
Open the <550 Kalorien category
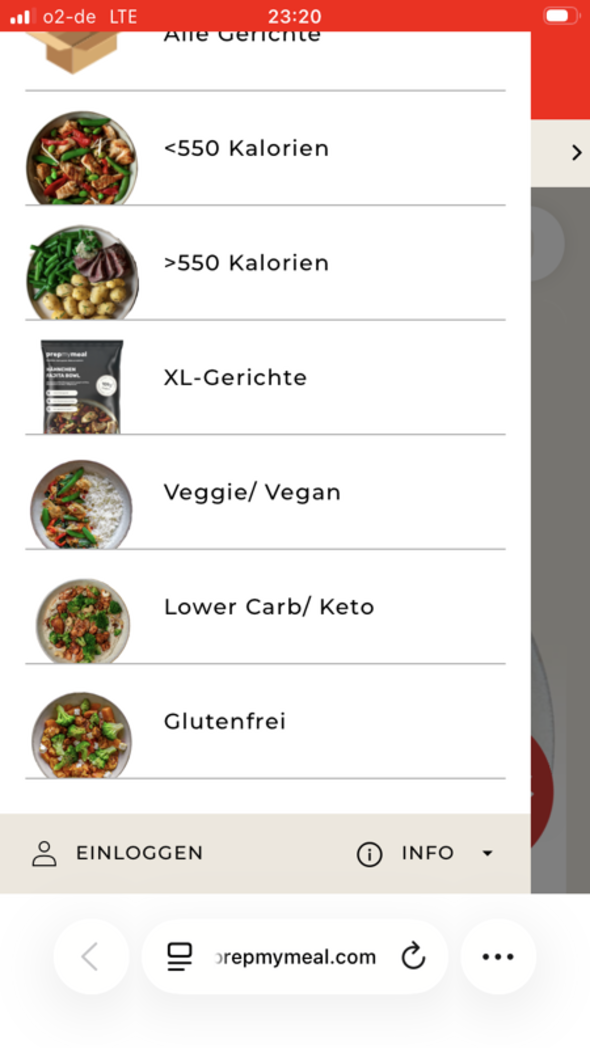pyautogui.click(x=265, y=148)
